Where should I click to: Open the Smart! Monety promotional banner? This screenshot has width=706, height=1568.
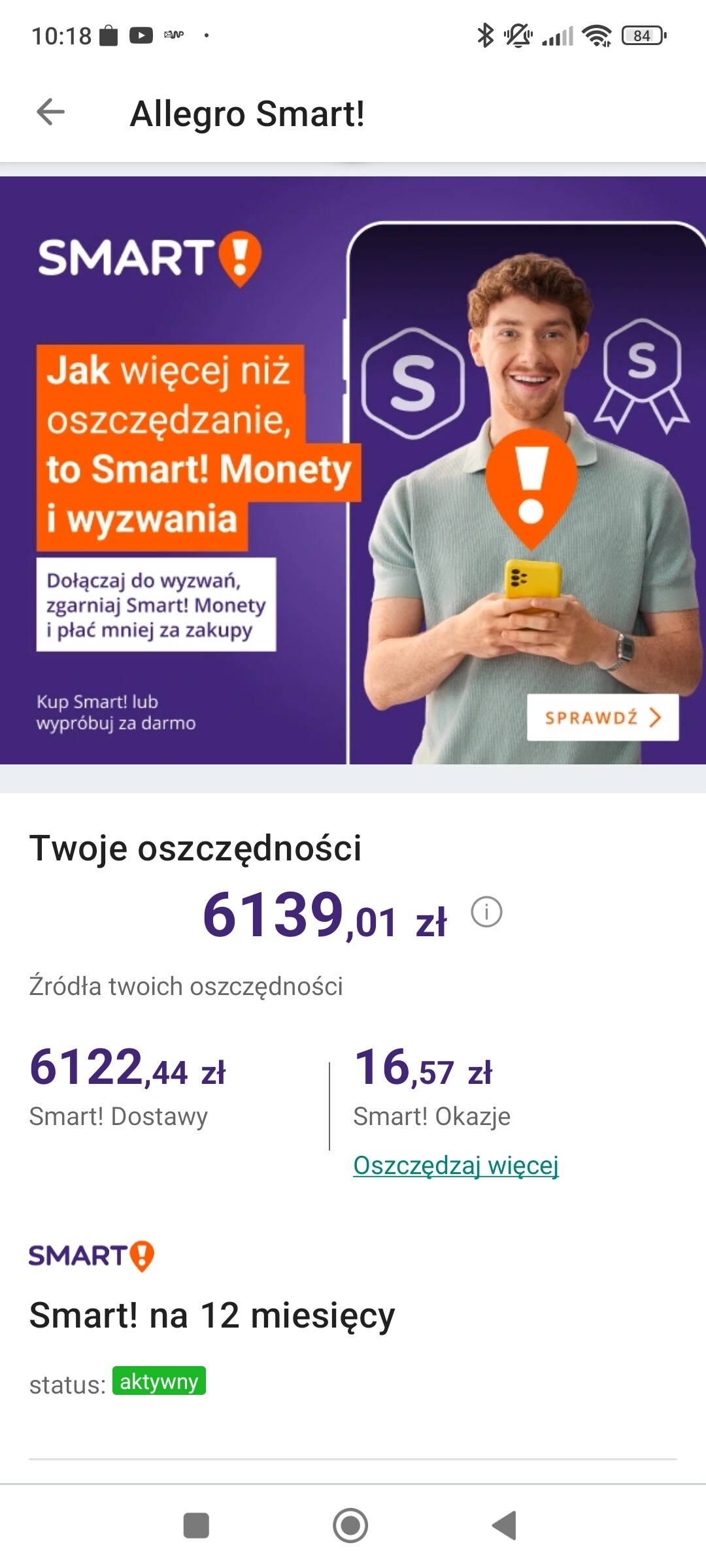tap(353, 470)
